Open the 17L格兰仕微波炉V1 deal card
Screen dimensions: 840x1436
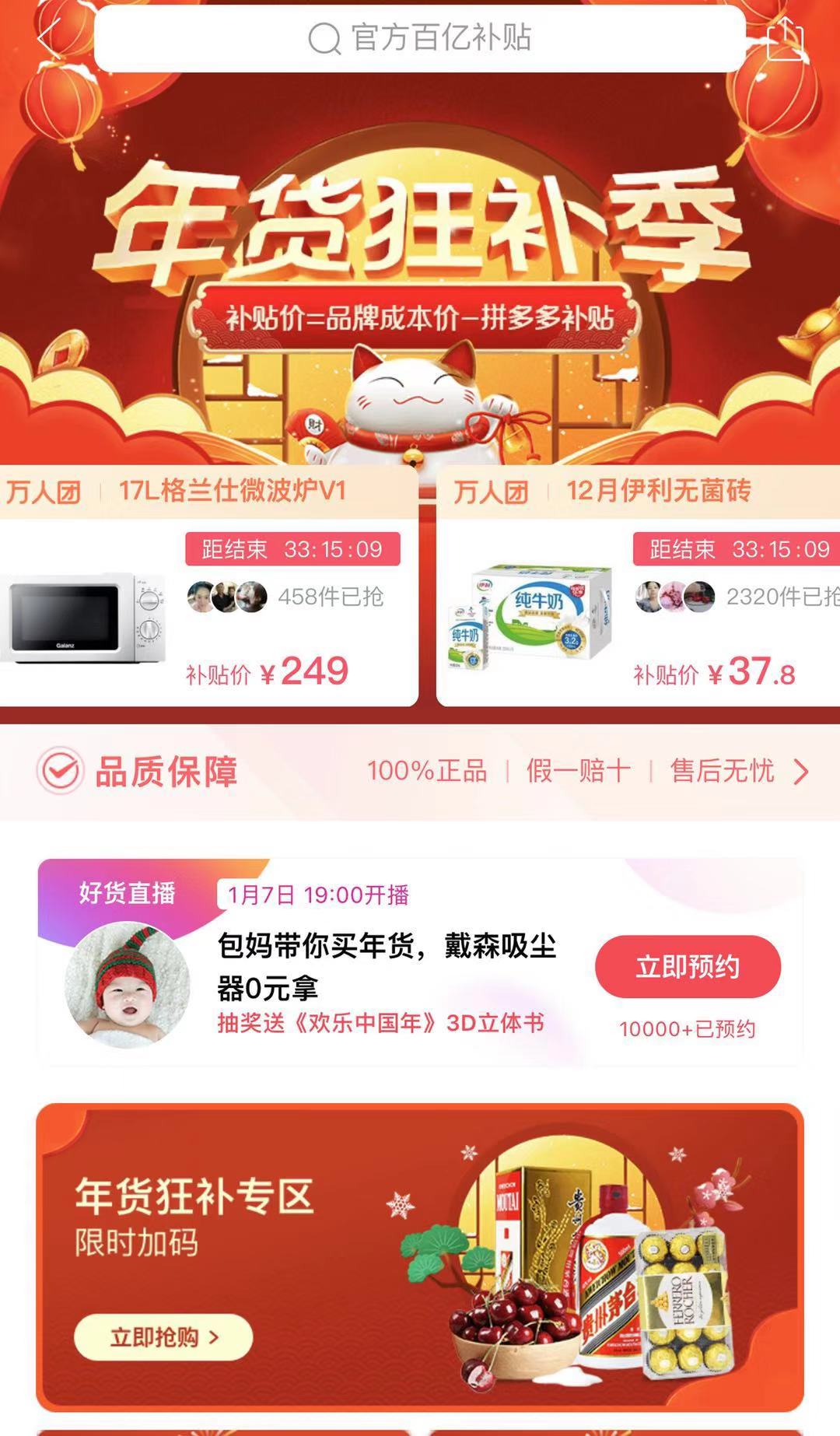pos(208,591)
